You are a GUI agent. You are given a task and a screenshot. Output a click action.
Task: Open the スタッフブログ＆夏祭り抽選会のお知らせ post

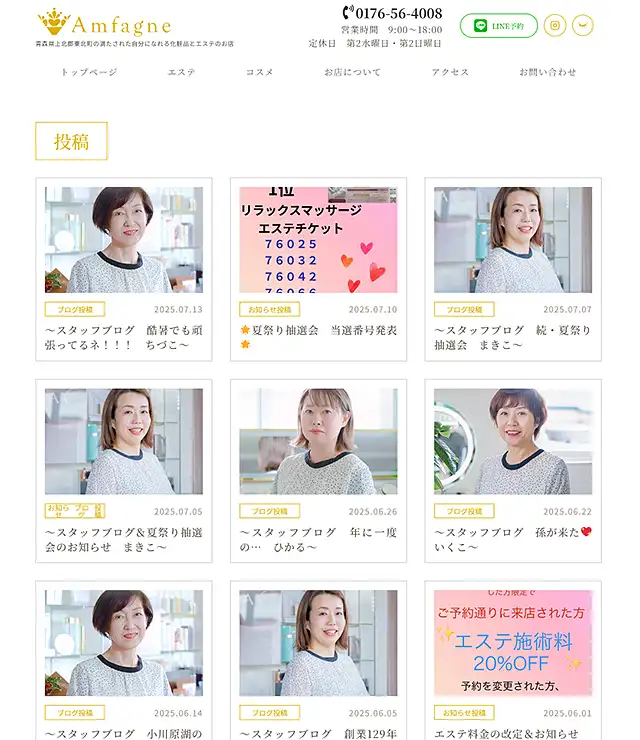123,540
